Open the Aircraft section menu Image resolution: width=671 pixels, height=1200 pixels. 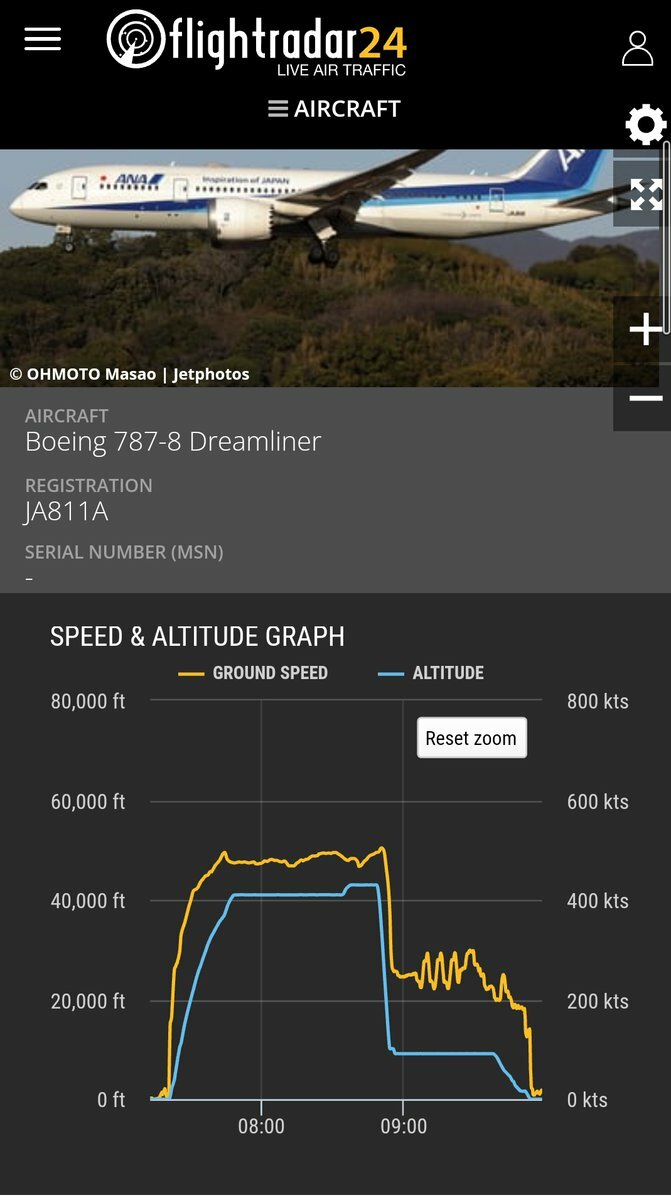click(335, 109)
